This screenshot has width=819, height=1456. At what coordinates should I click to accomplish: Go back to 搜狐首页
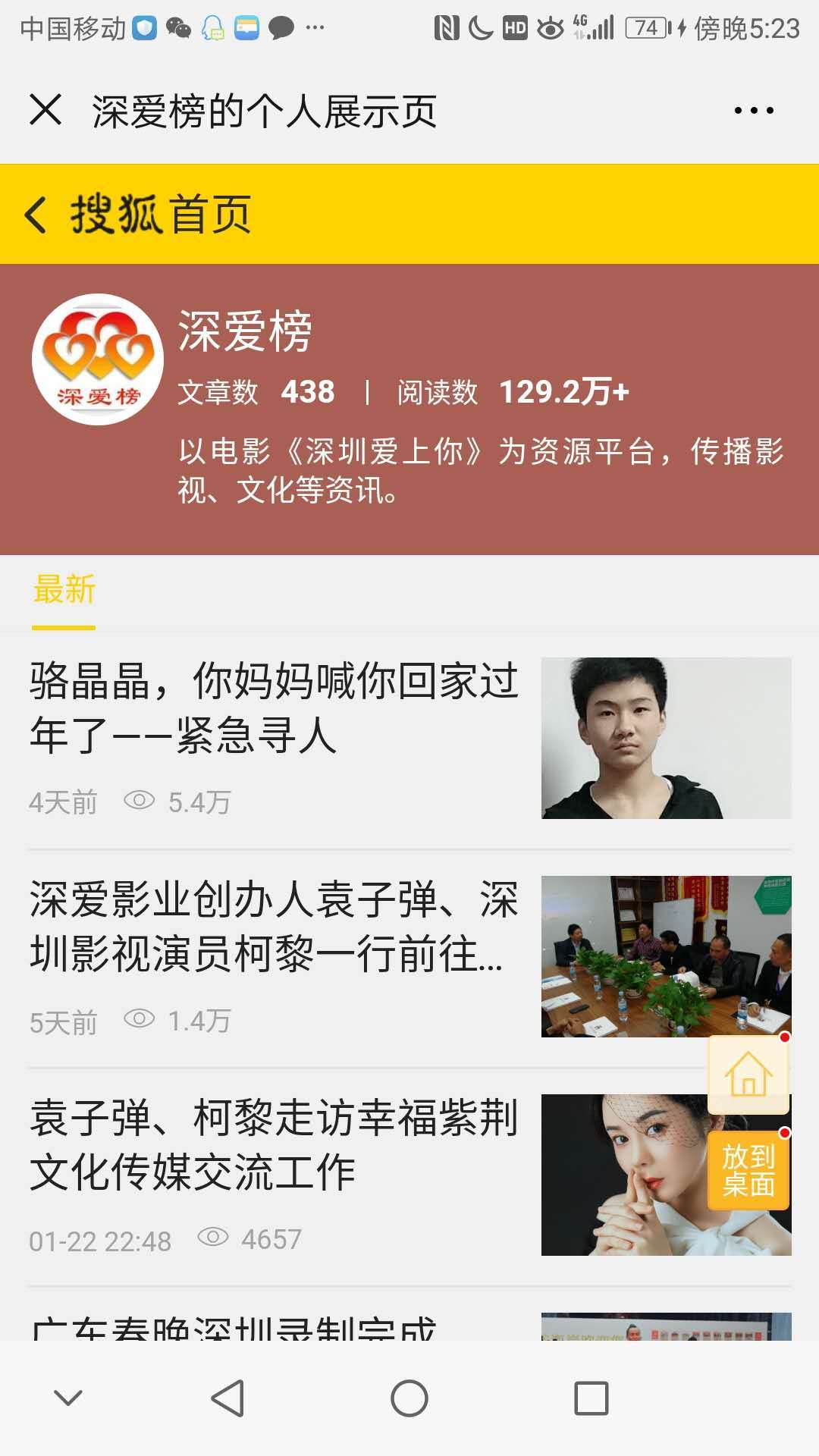click(x=136, y=215)
